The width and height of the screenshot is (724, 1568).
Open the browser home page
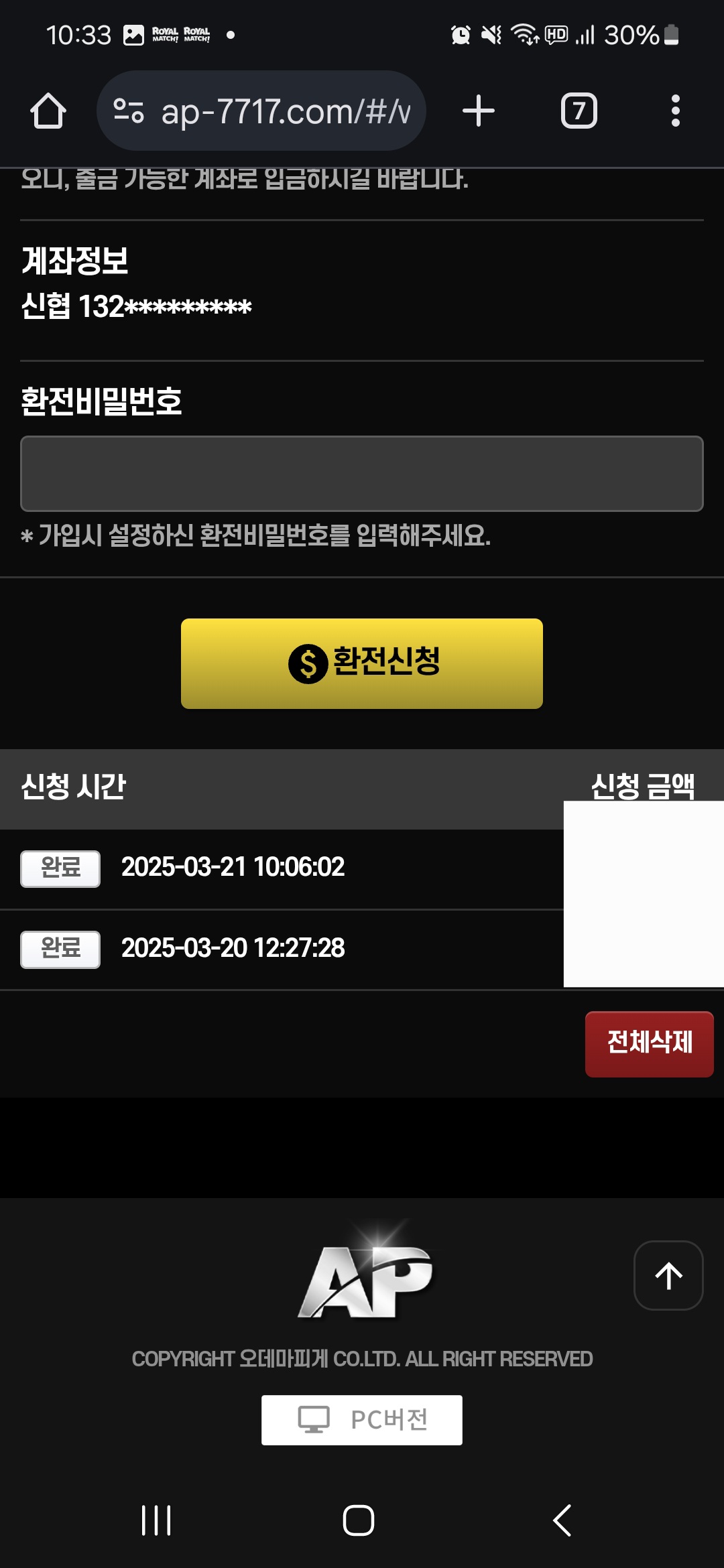[x=48, y=111]
